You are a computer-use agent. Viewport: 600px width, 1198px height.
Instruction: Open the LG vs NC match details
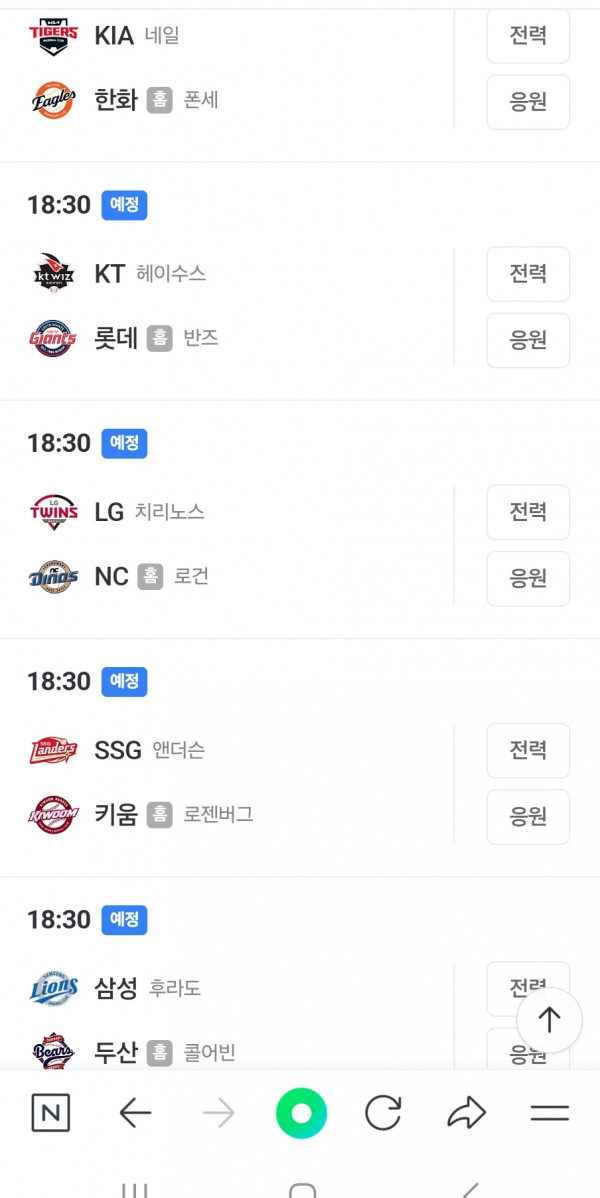227,545
